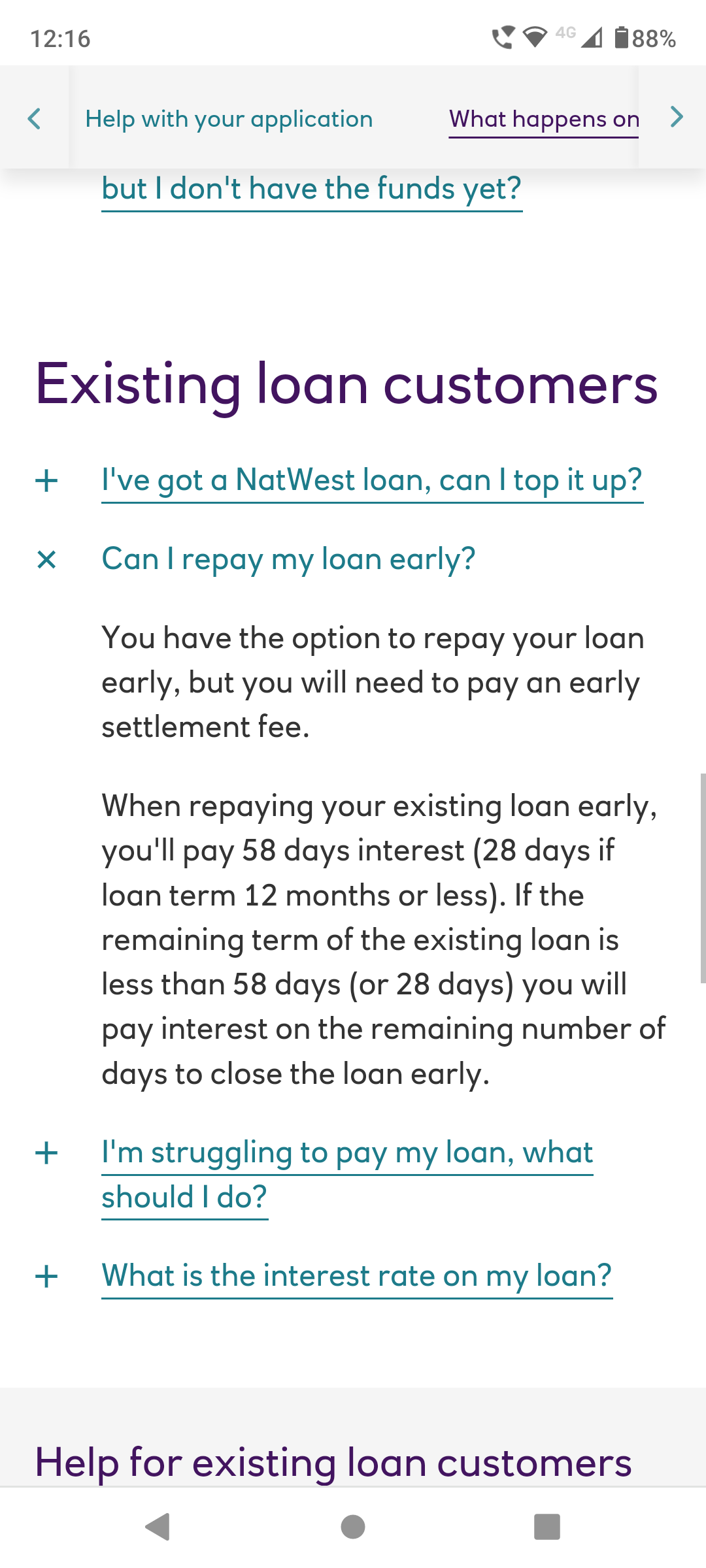Image resolution: width=706 pixels, height=1568 pixels.
Task: Expand 'I've got a NatWest loan, can I top it up?'
Action: tap(373, 480)
